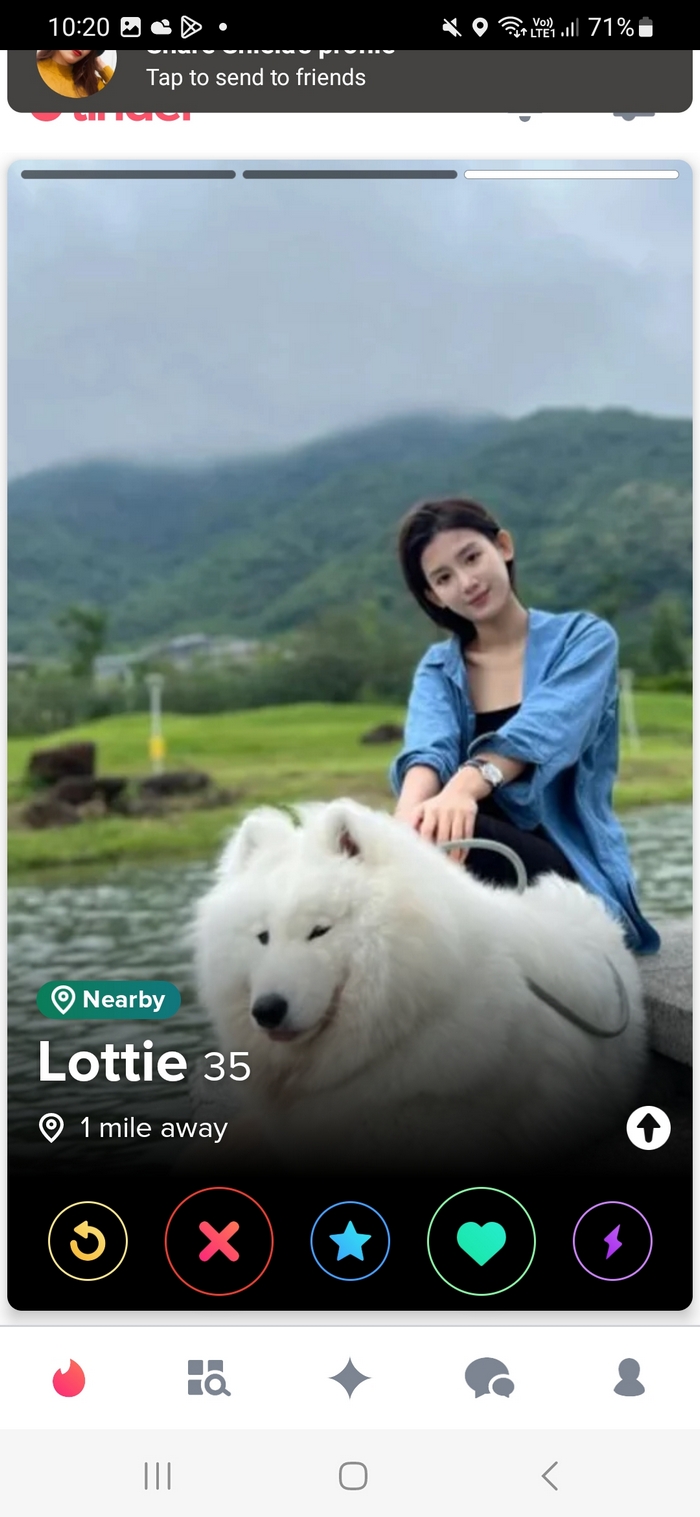Screen dimensions: 700x1517
Task: Send Lottie a Super Like
Action: pyautogui.click(x=350, y=1241)
